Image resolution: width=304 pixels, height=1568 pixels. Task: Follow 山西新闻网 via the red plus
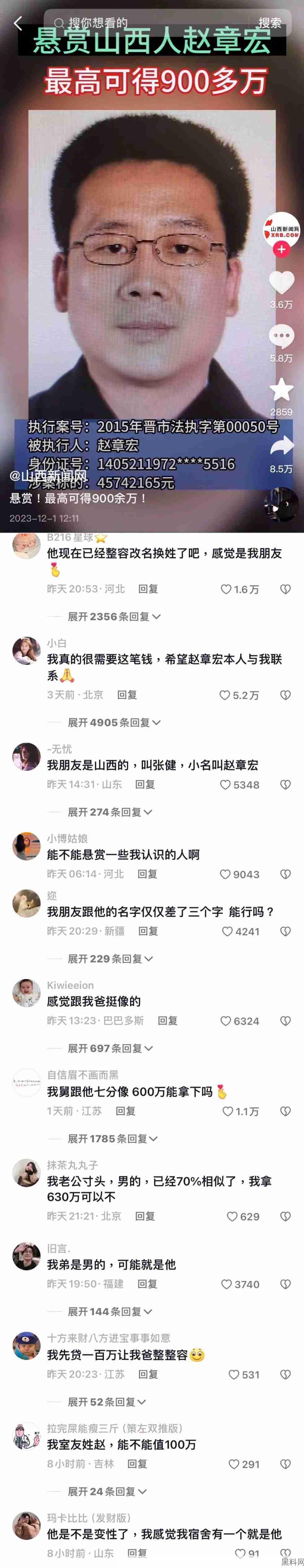tap(281, 249)
